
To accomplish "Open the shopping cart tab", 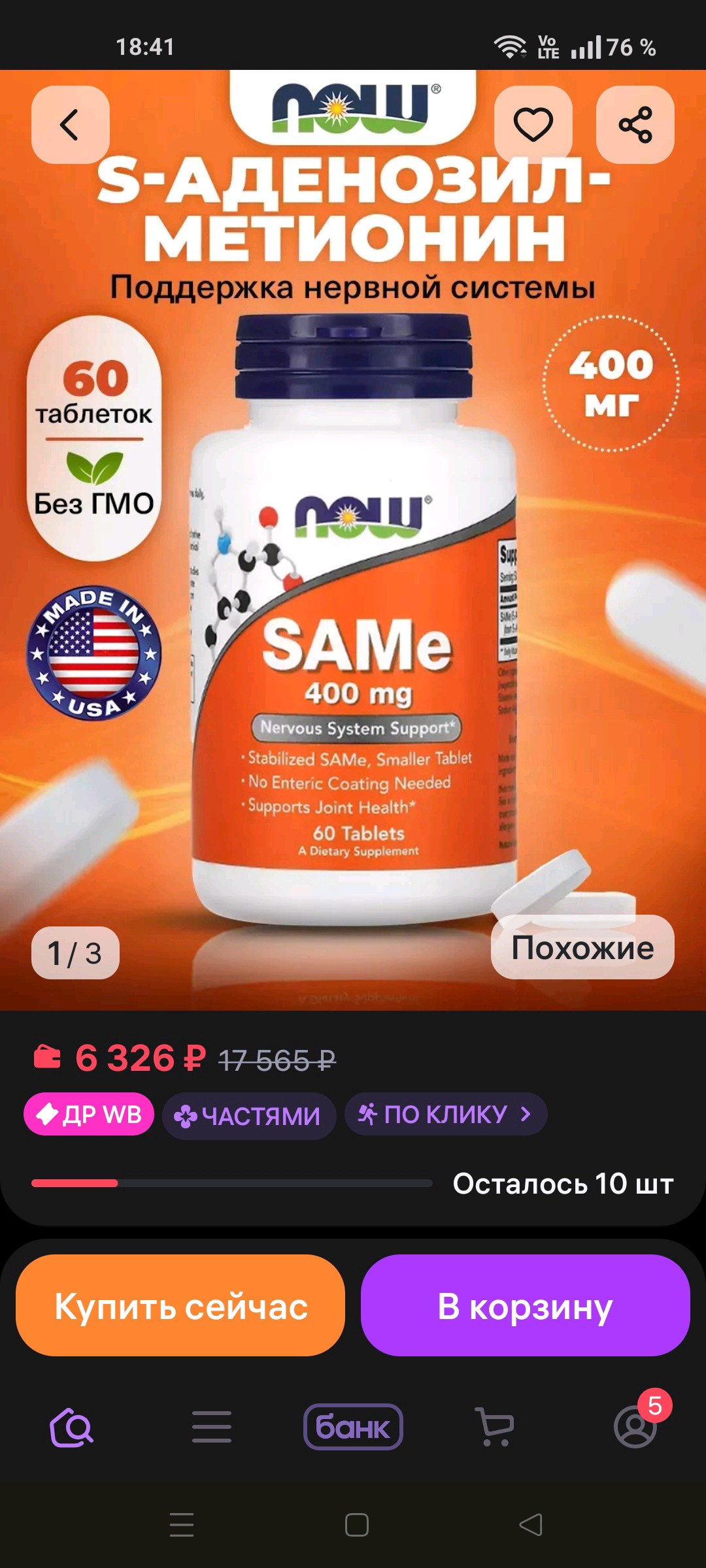I will coord(494,1427).
